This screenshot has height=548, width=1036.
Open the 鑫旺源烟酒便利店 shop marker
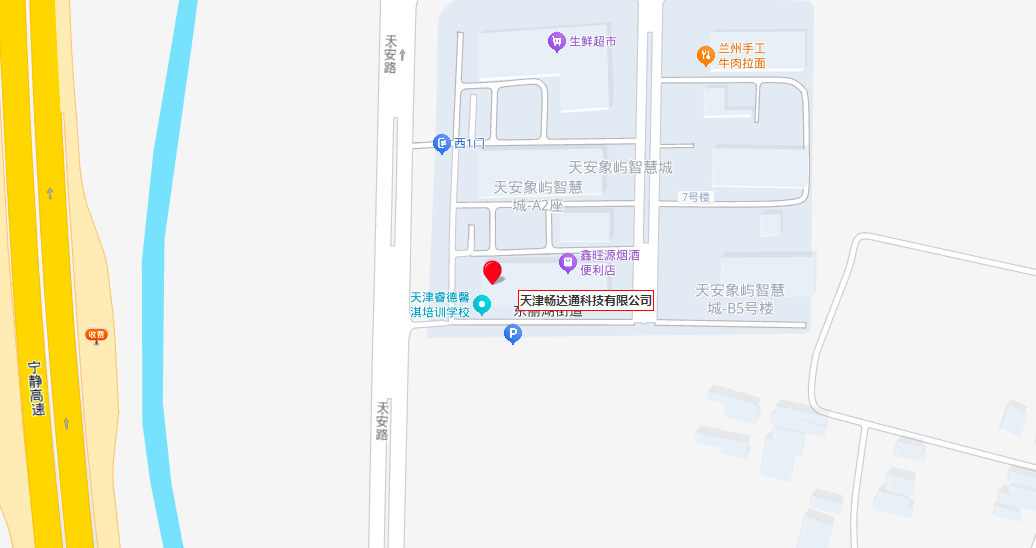(x=568, y=263)
